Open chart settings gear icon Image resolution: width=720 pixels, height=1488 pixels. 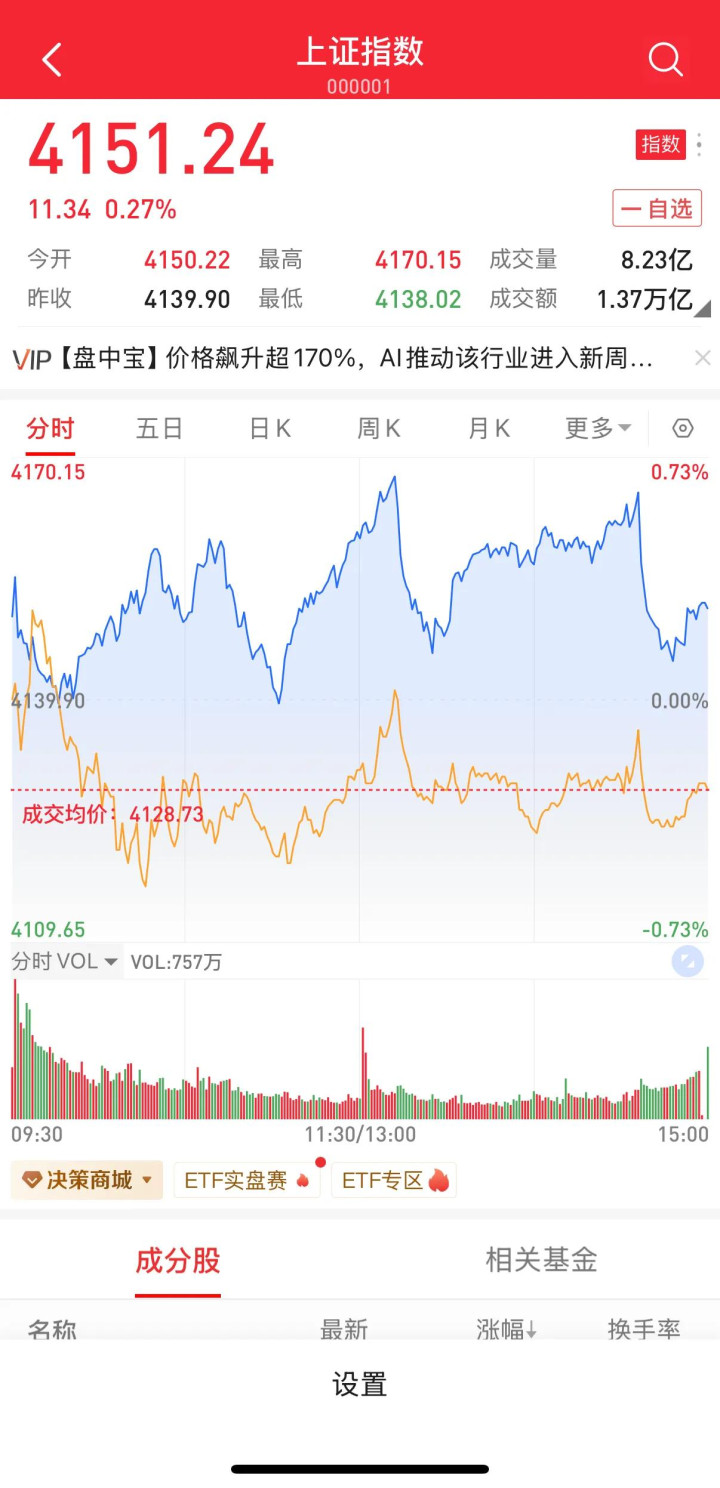[x=683, y=429]
